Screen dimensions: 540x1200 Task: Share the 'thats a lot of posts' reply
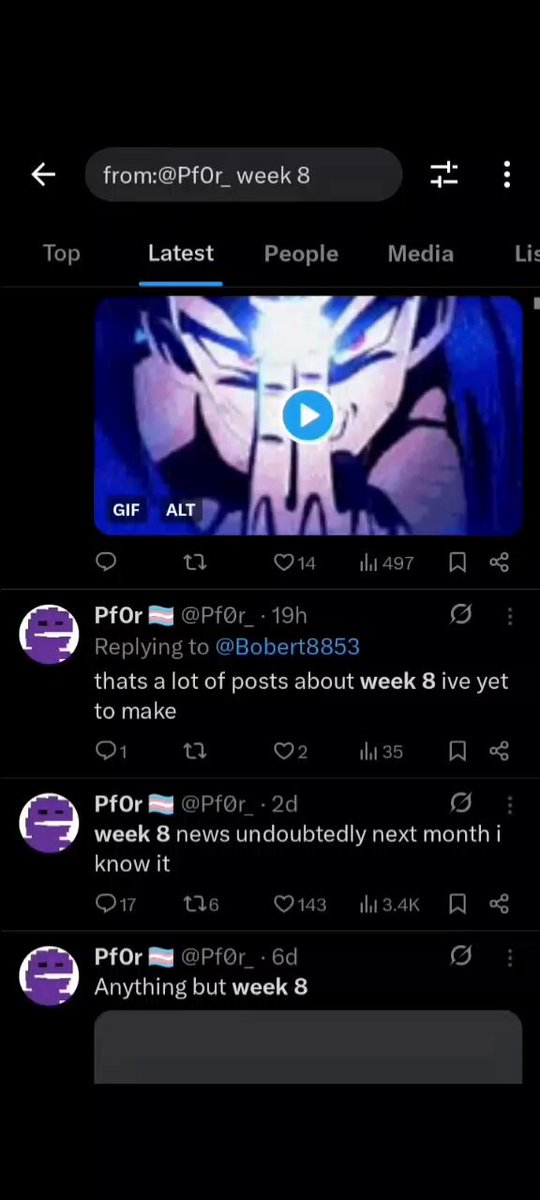[500, 750]
